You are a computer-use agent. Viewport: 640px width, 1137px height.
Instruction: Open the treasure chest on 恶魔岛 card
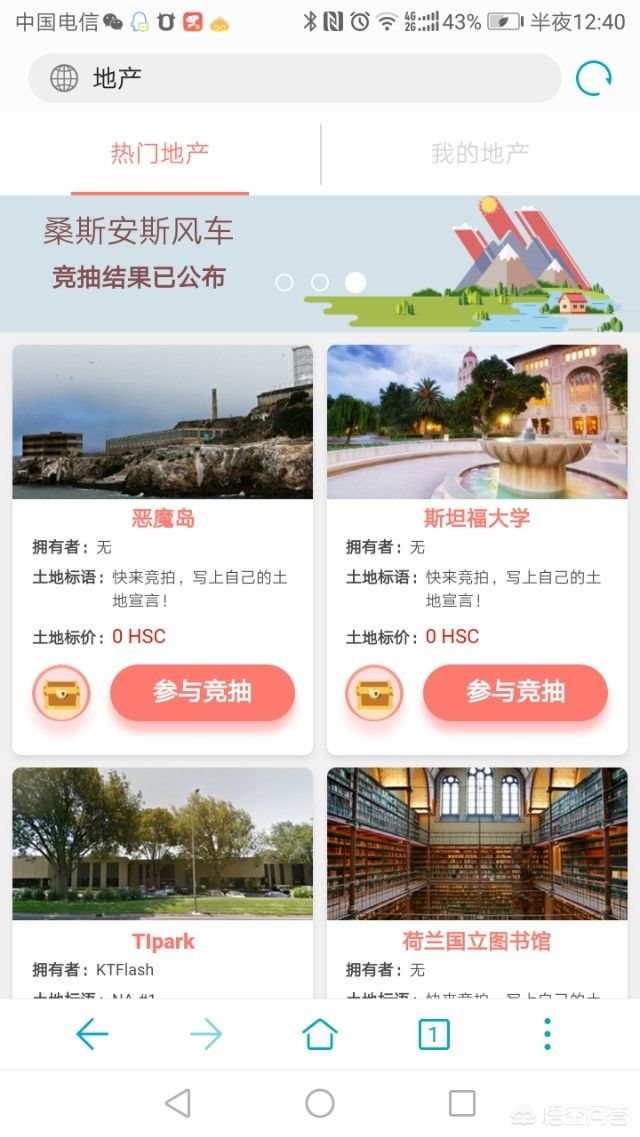tap(61, 693)
